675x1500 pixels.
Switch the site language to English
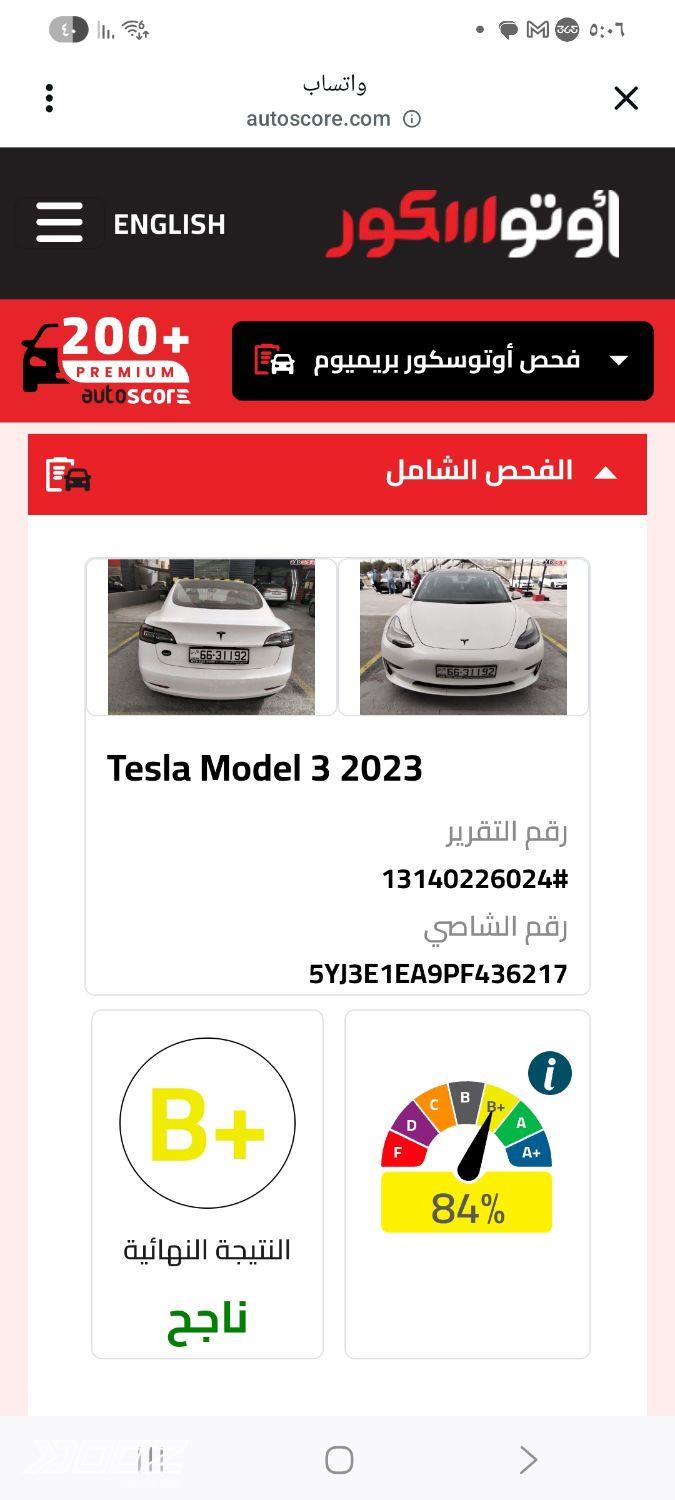coord(169,224)
